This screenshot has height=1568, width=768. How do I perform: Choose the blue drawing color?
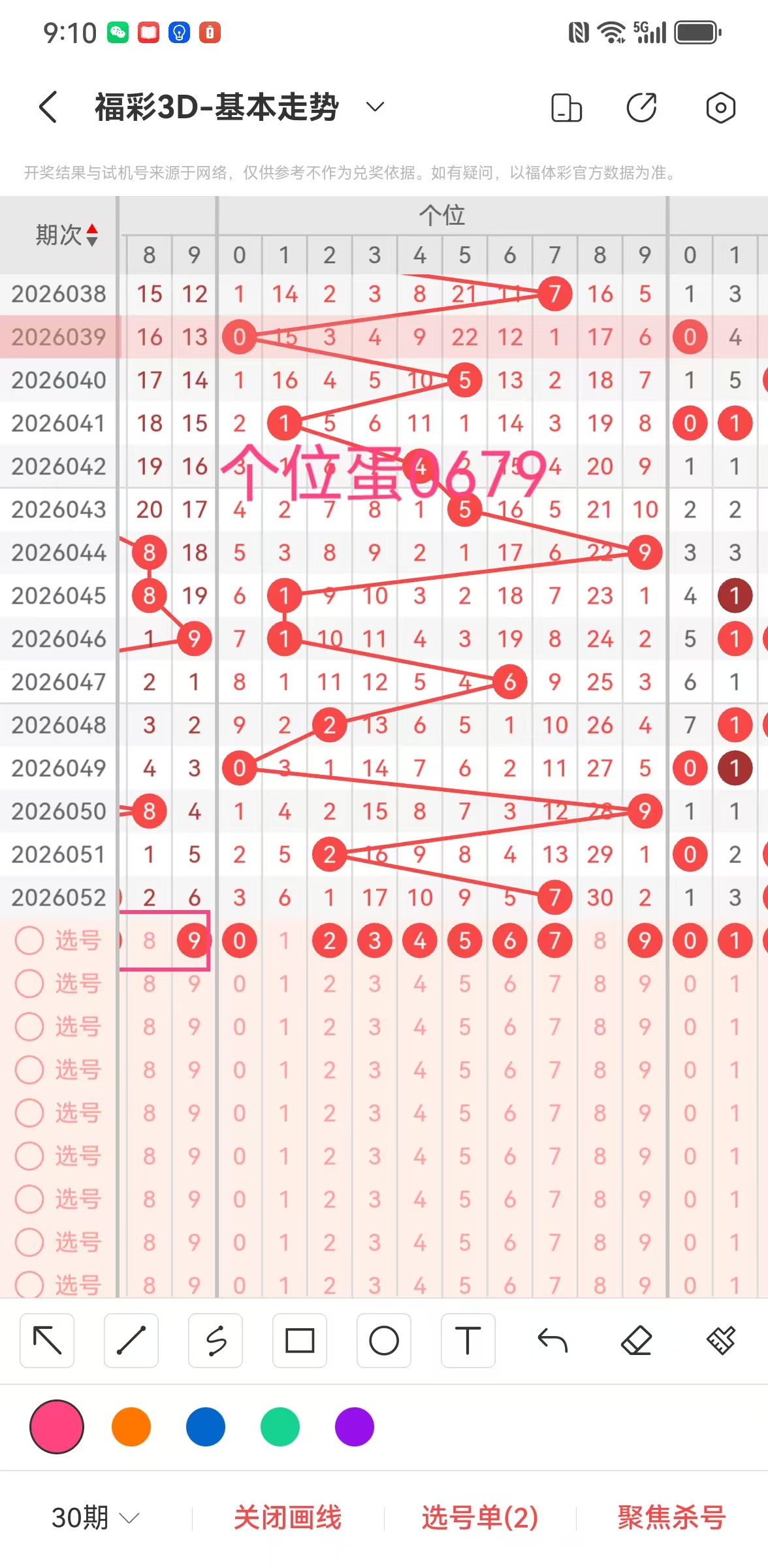pyautogui.click(x=206, y=1427)
